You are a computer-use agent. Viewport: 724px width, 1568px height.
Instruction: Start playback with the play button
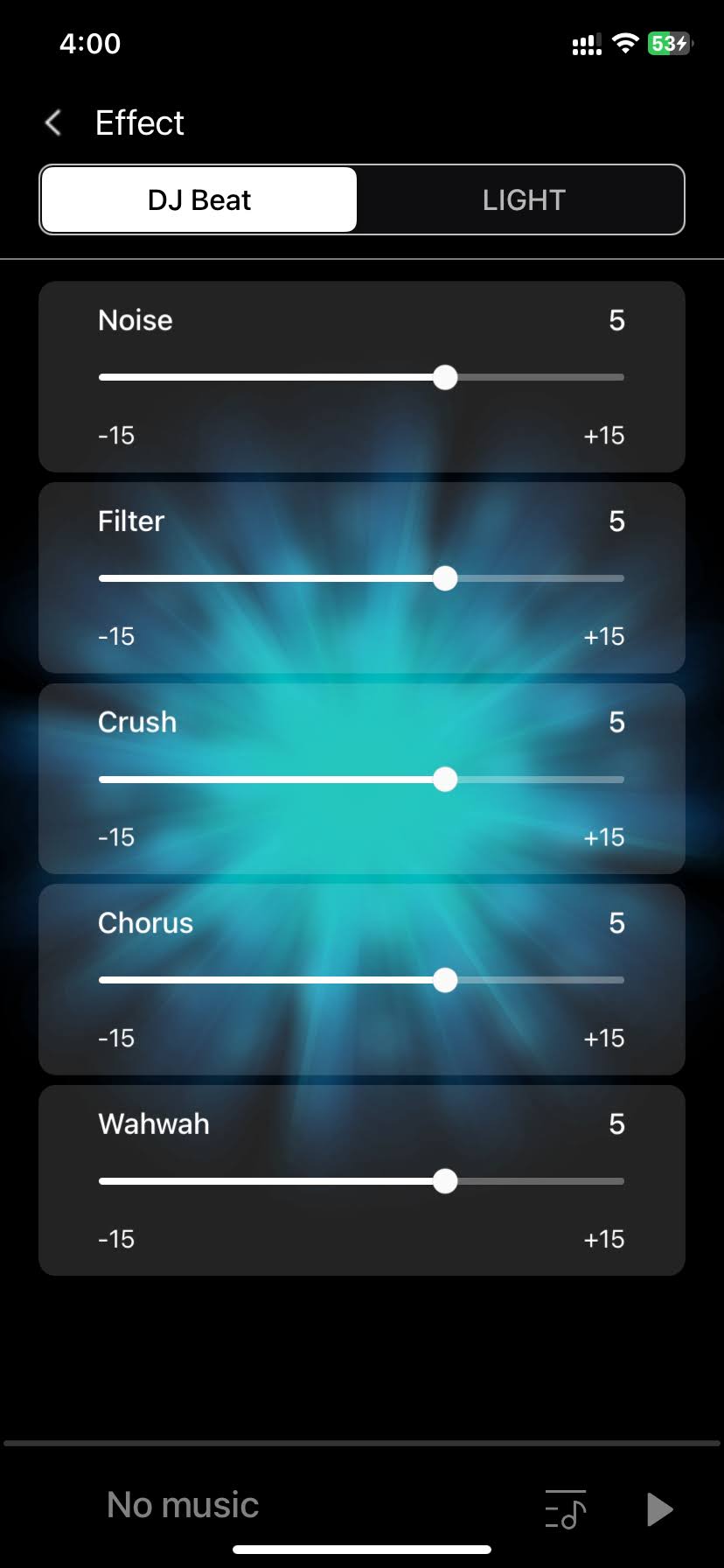[659, 1508]
